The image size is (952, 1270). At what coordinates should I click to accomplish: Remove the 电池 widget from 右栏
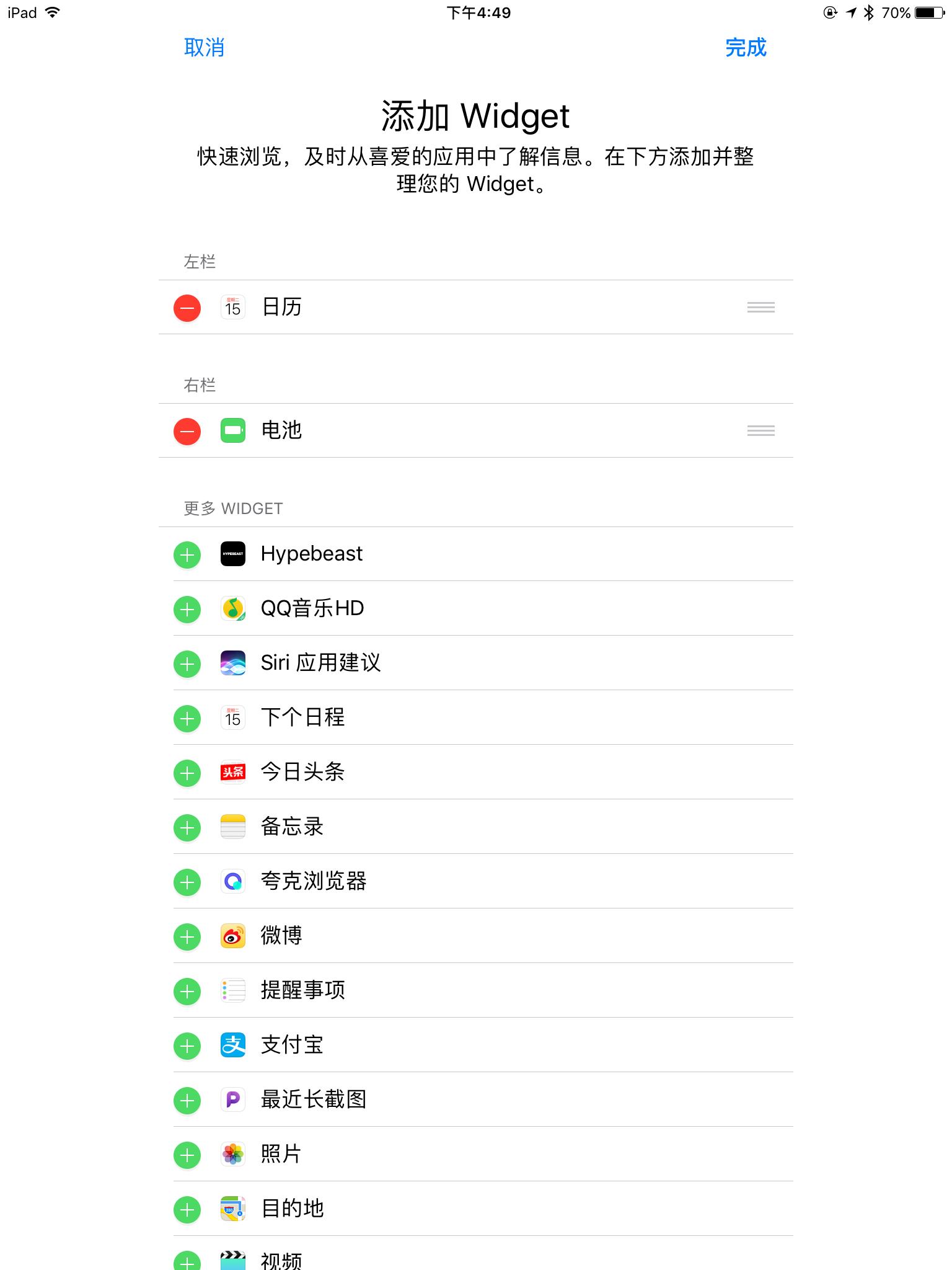187,430
